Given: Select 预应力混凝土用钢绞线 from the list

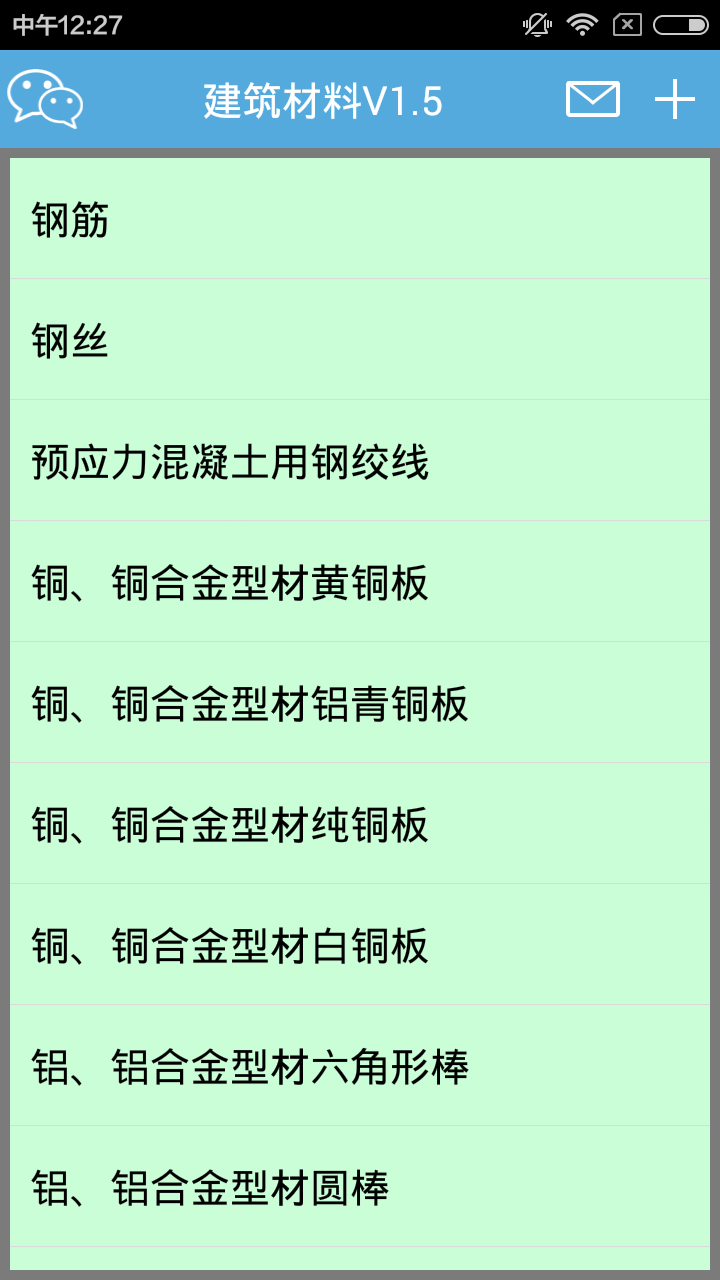Looking at the screenshot, I should pyautogui.click(x=360, y=460).
